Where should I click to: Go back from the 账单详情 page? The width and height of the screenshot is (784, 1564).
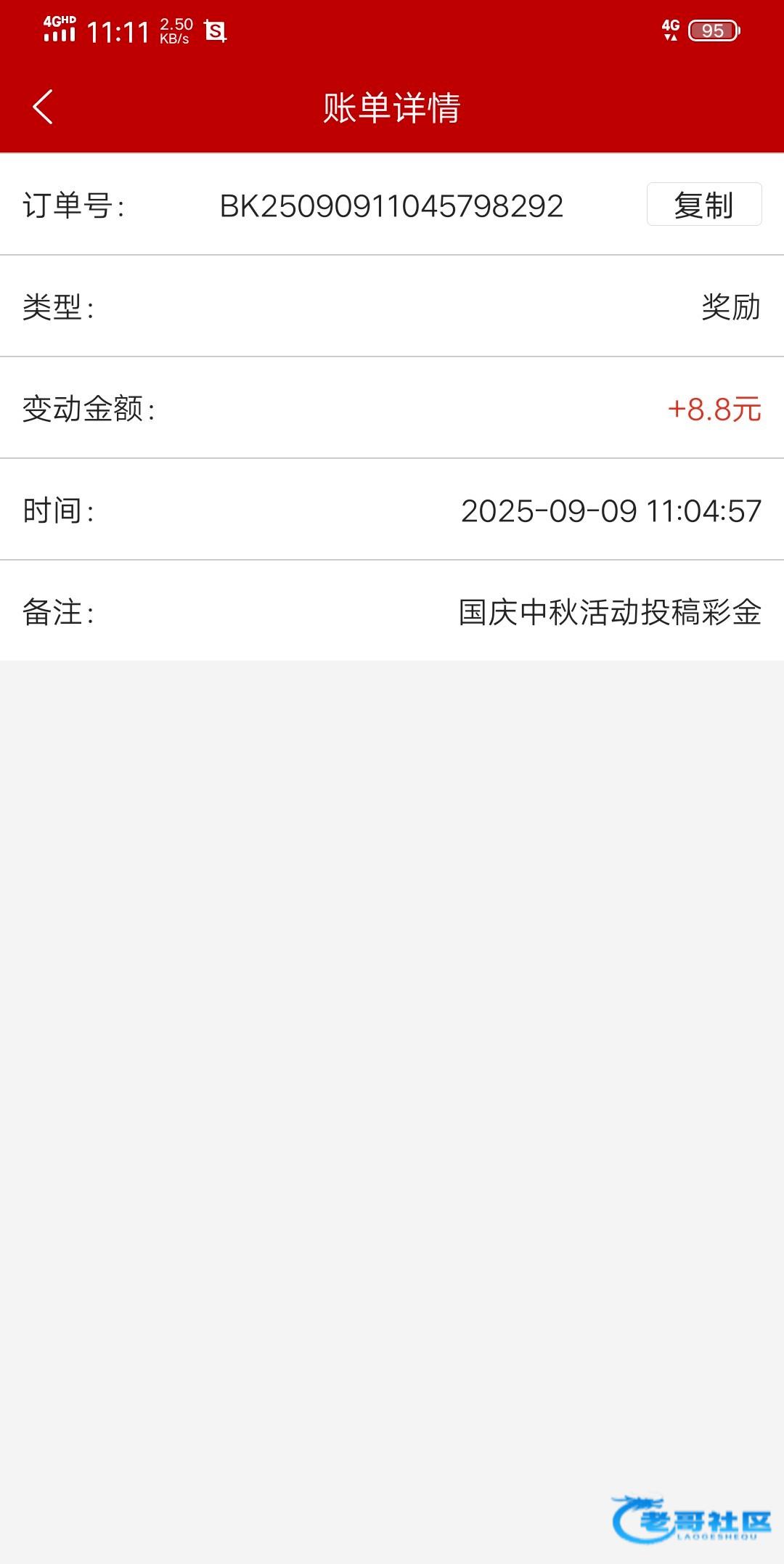(x=44, y=107)
